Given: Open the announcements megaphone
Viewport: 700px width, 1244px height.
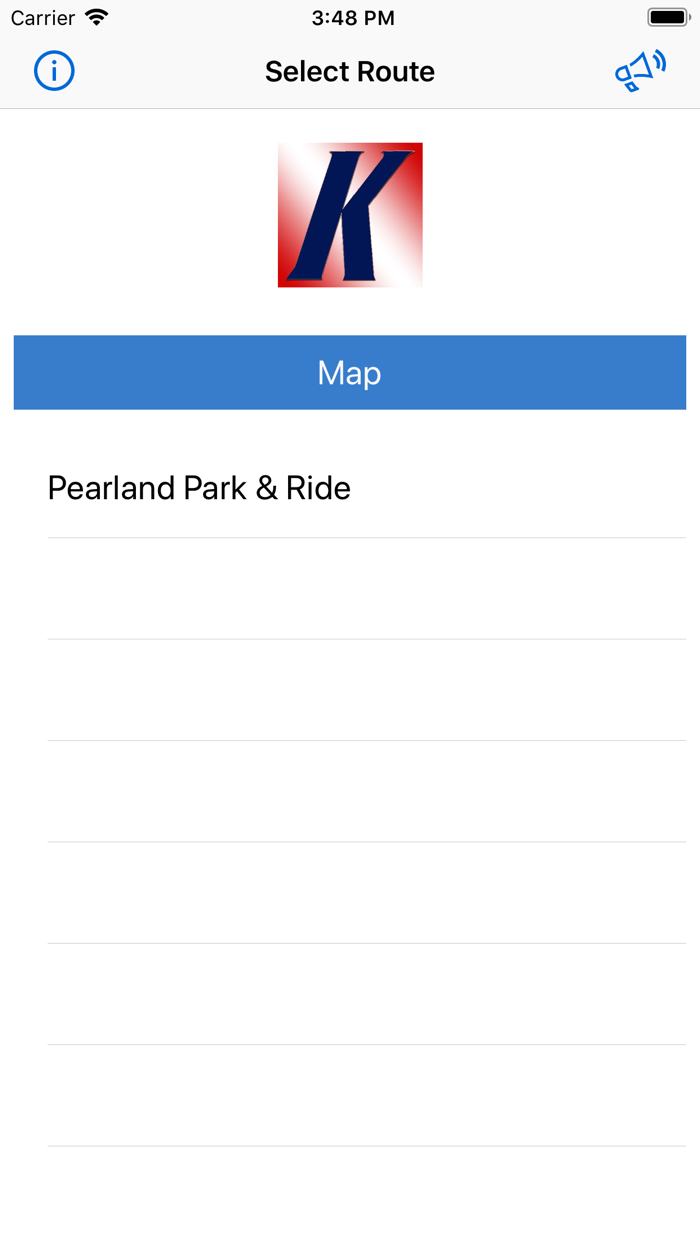Looking at the screenshot, I should [x=640, y=71].
